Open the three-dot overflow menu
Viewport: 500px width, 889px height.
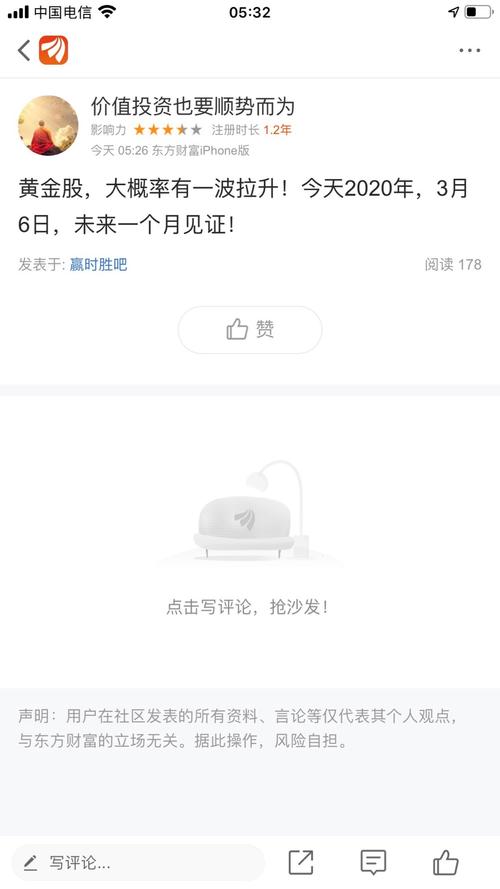tap(469, 50)
